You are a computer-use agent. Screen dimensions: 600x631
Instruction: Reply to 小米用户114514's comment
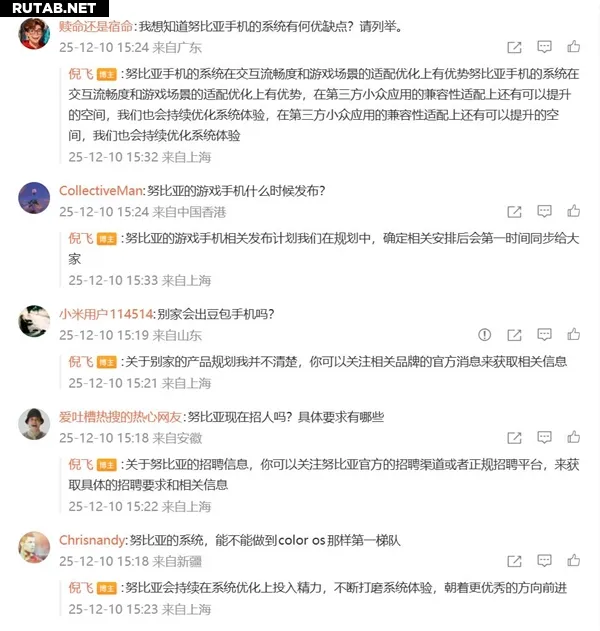544,336
